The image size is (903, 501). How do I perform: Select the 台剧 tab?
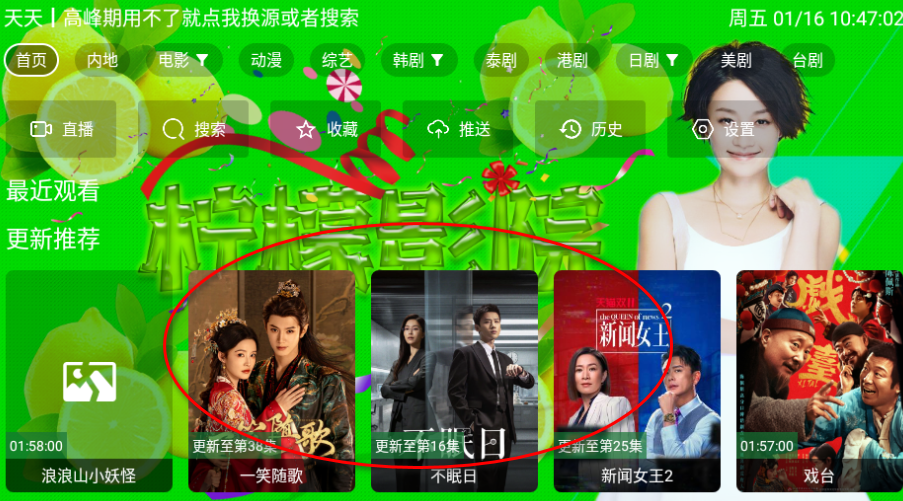[x=807, y=60]
